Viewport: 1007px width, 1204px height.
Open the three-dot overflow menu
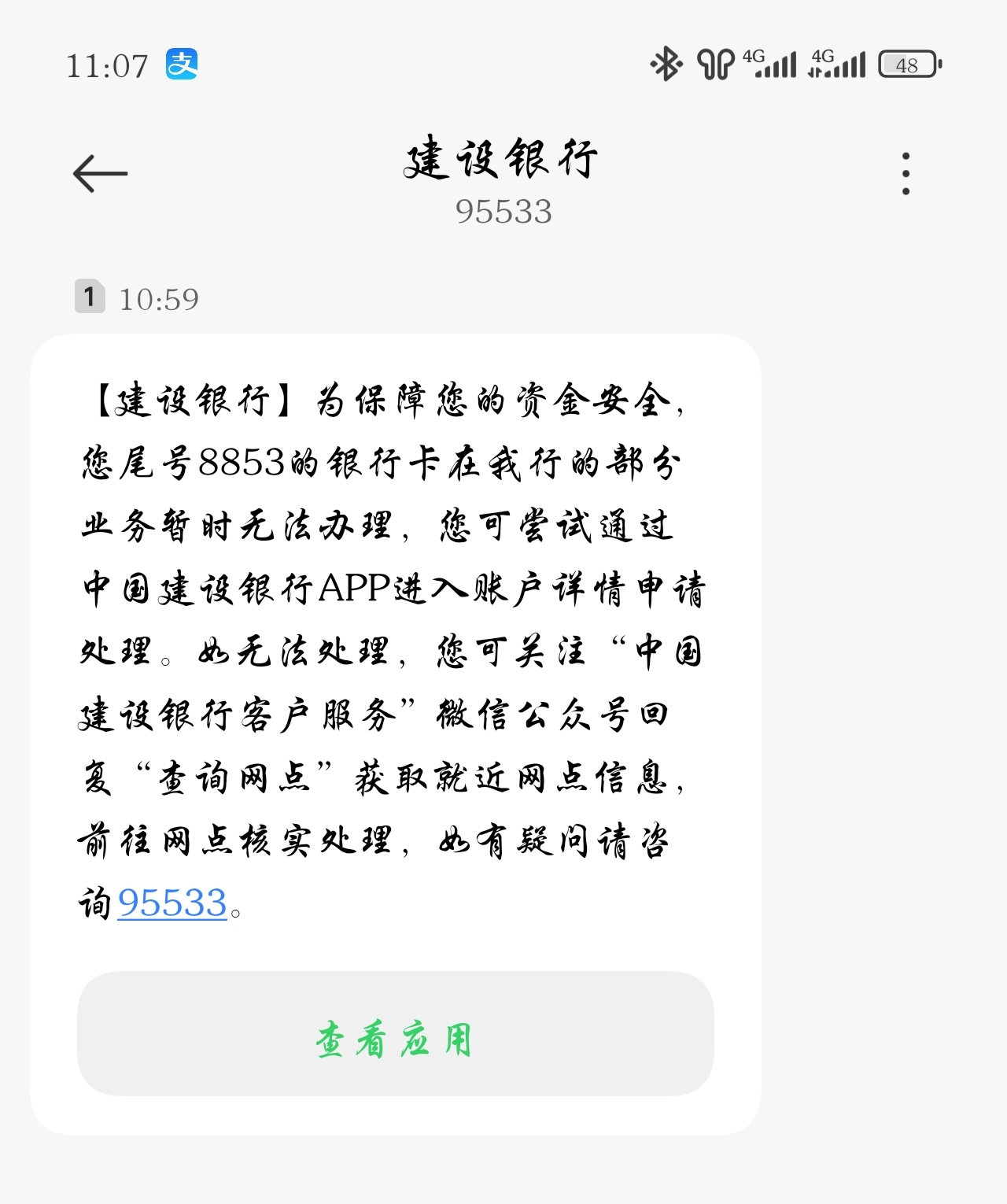(x=906, y=173)
